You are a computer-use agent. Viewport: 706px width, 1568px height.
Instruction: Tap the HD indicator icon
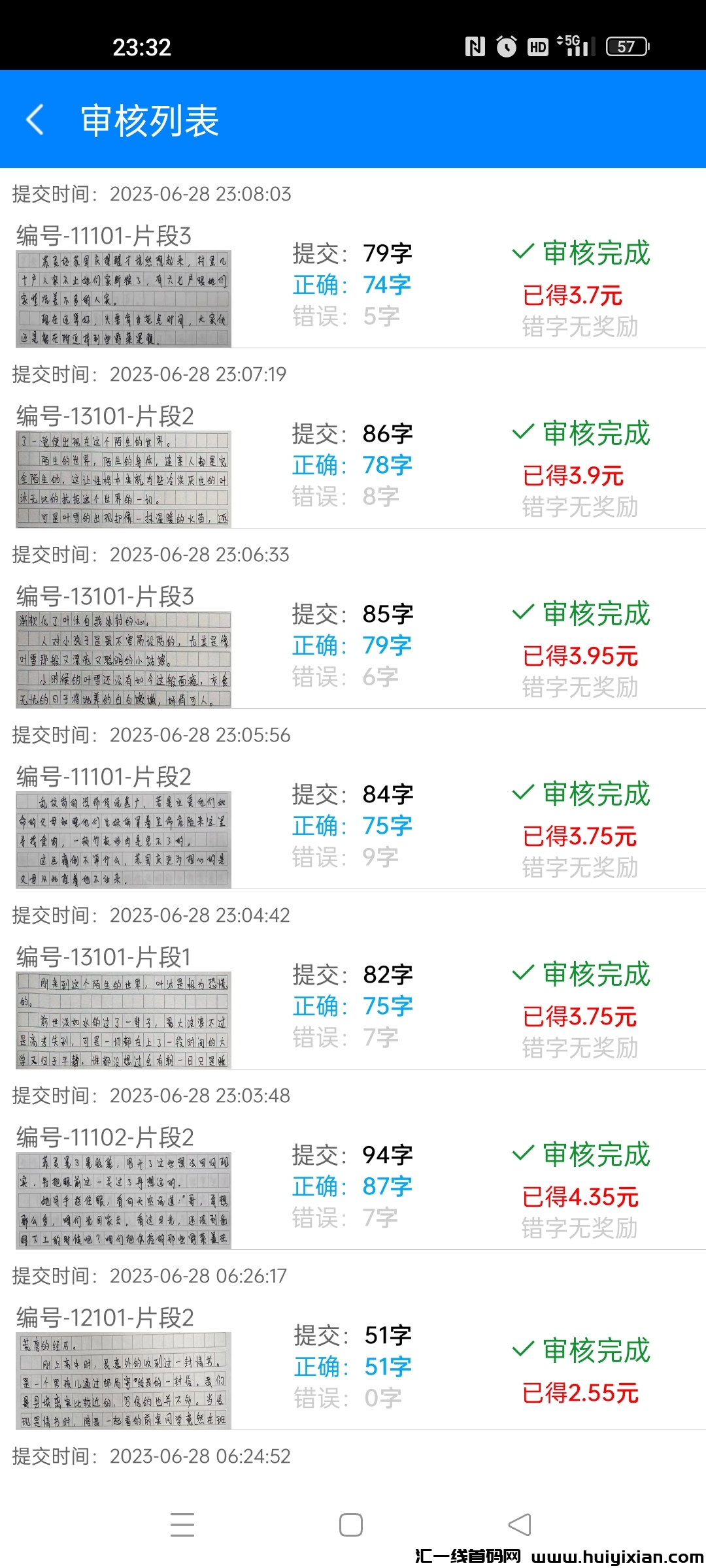click(x=538, y=46)
